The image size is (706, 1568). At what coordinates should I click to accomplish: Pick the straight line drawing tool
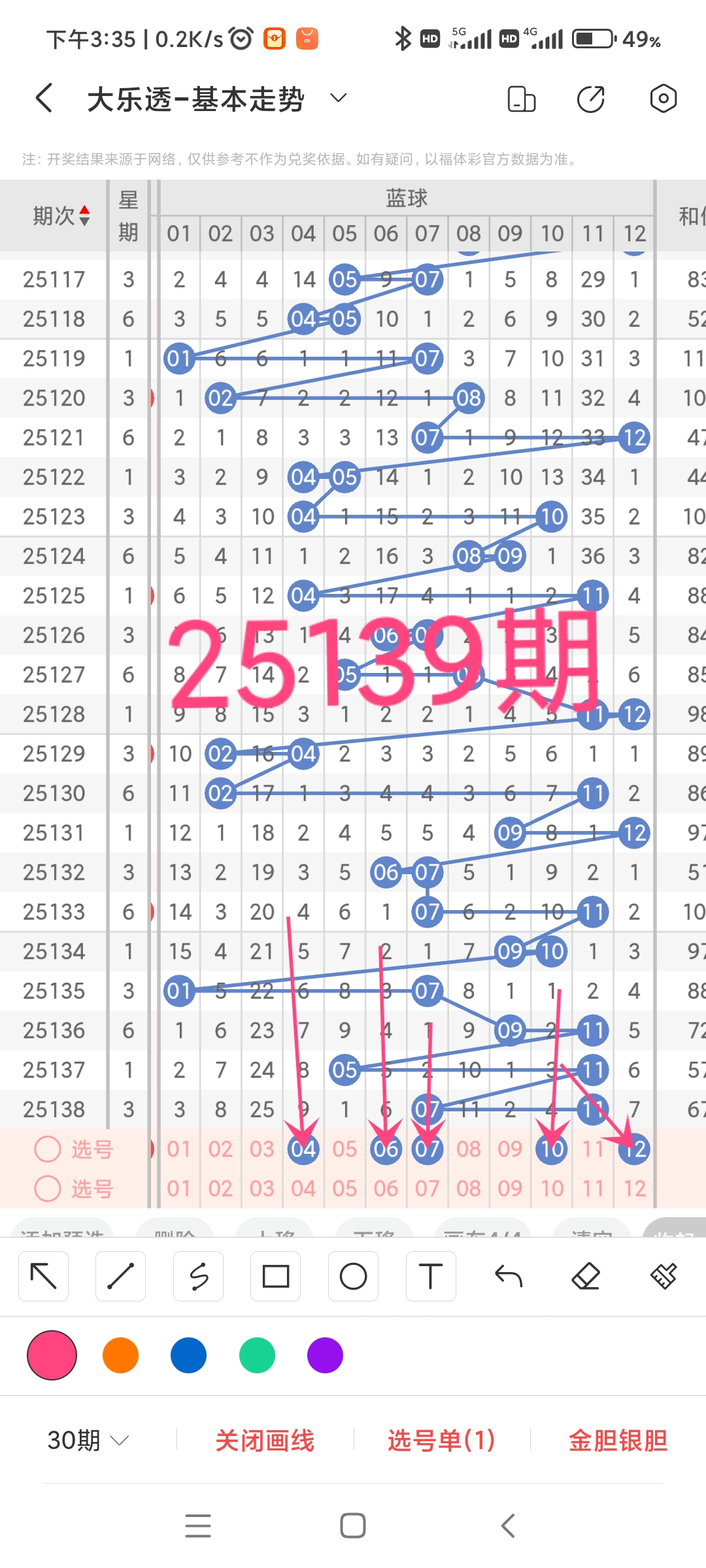pyautogui.click(x=120, y=1275)
